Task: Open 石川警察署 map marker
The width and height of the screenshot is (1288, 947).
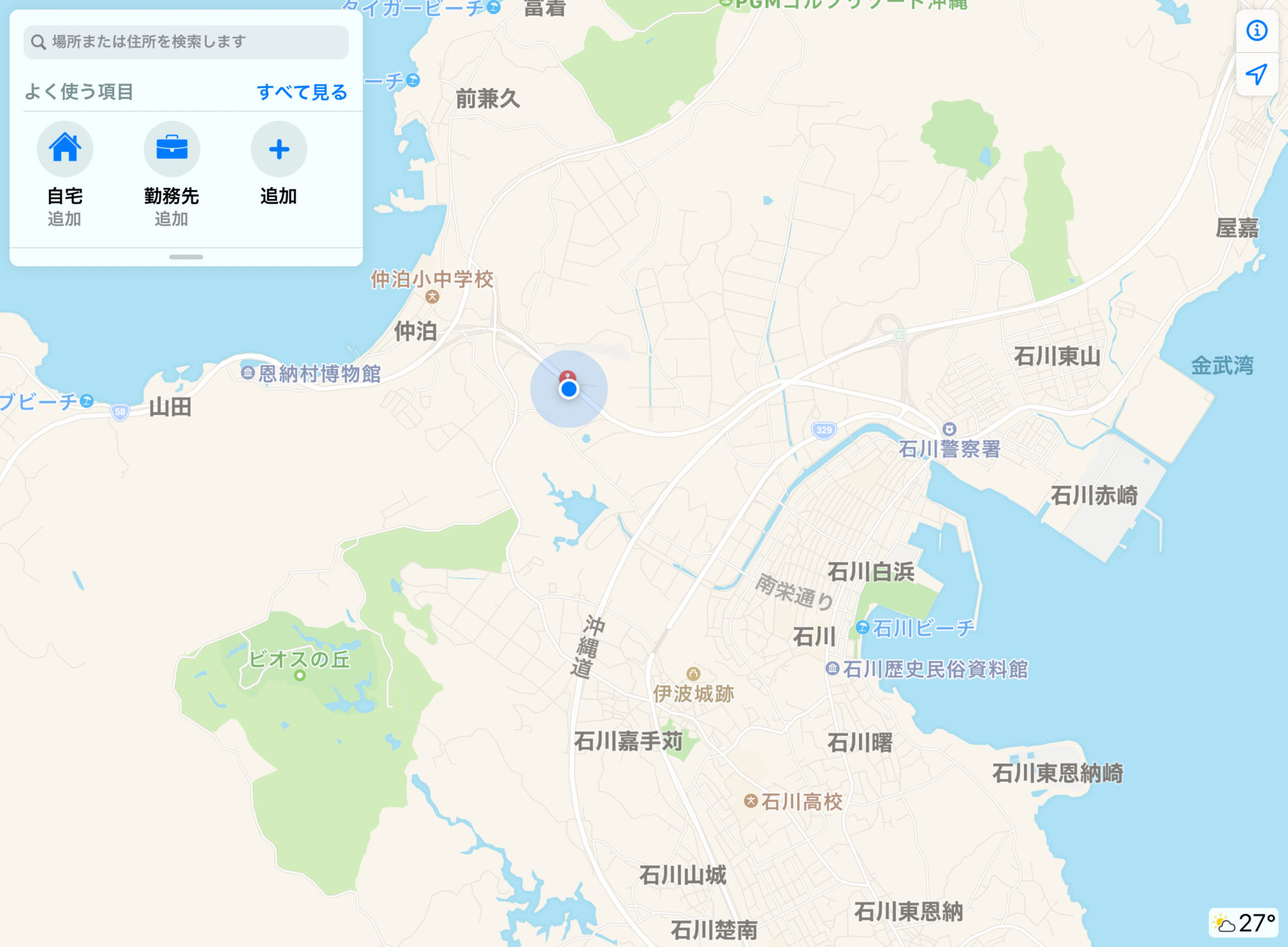Action: (949, 429)
